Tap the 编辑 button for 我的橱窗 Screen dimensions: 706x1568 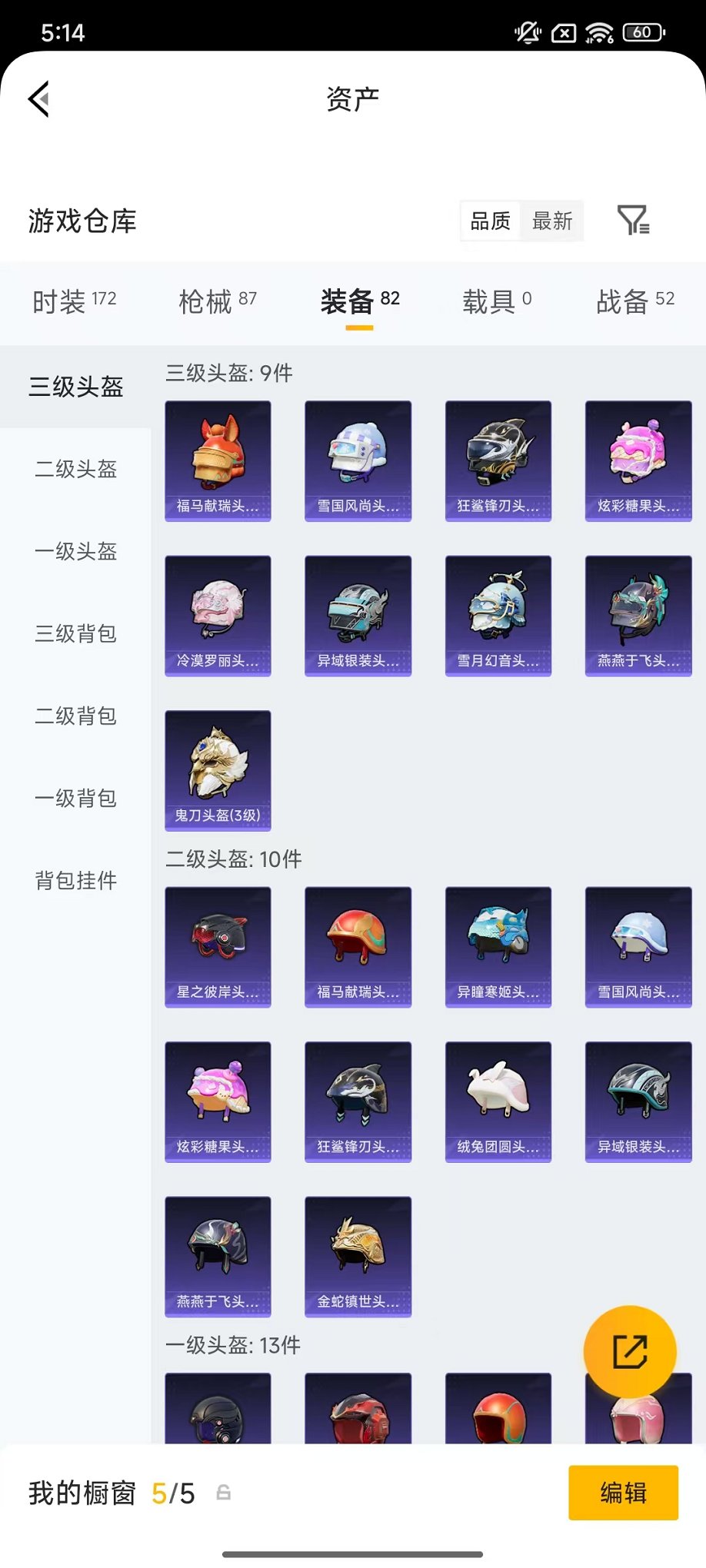623,1493
